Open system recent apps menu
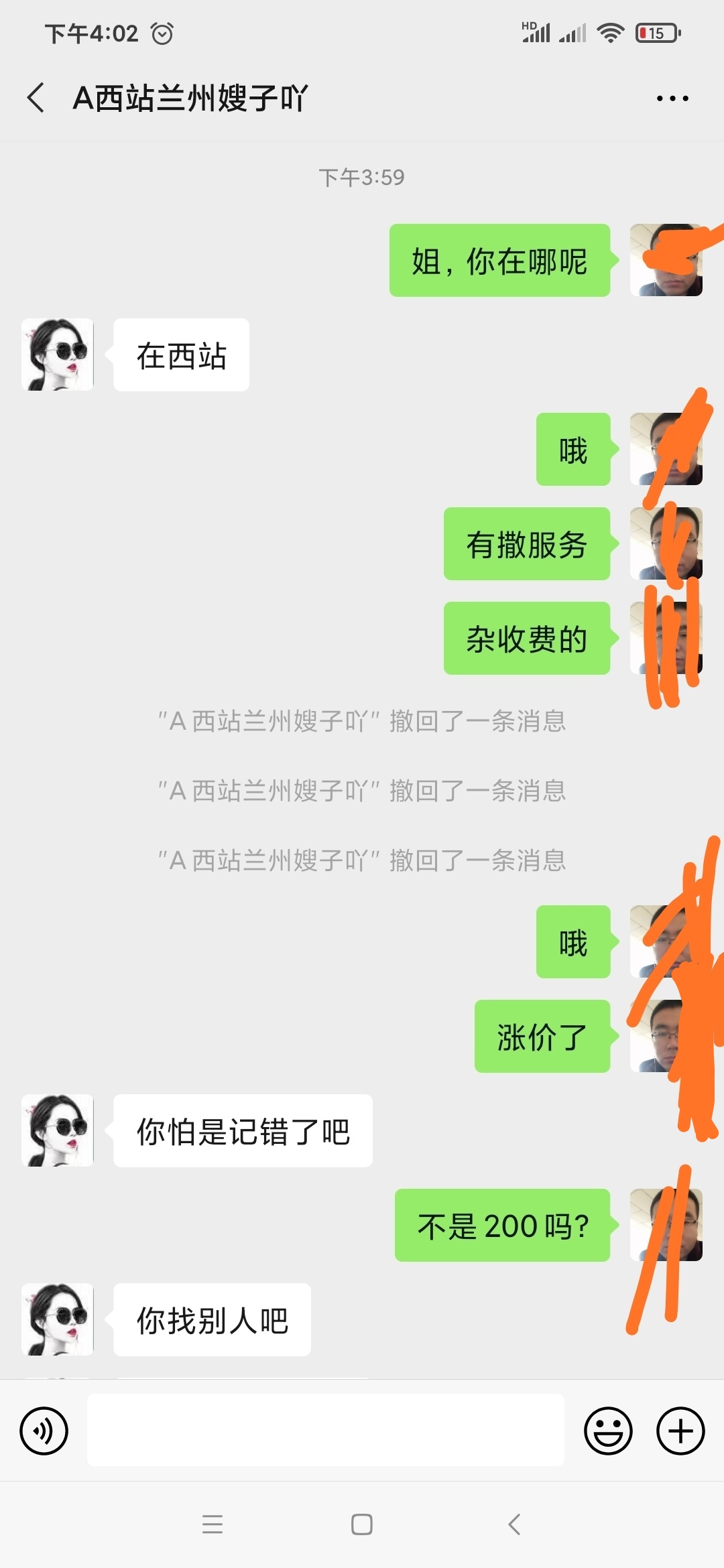The height and width of the screenshot is (1568, 724). point(213,1524)
